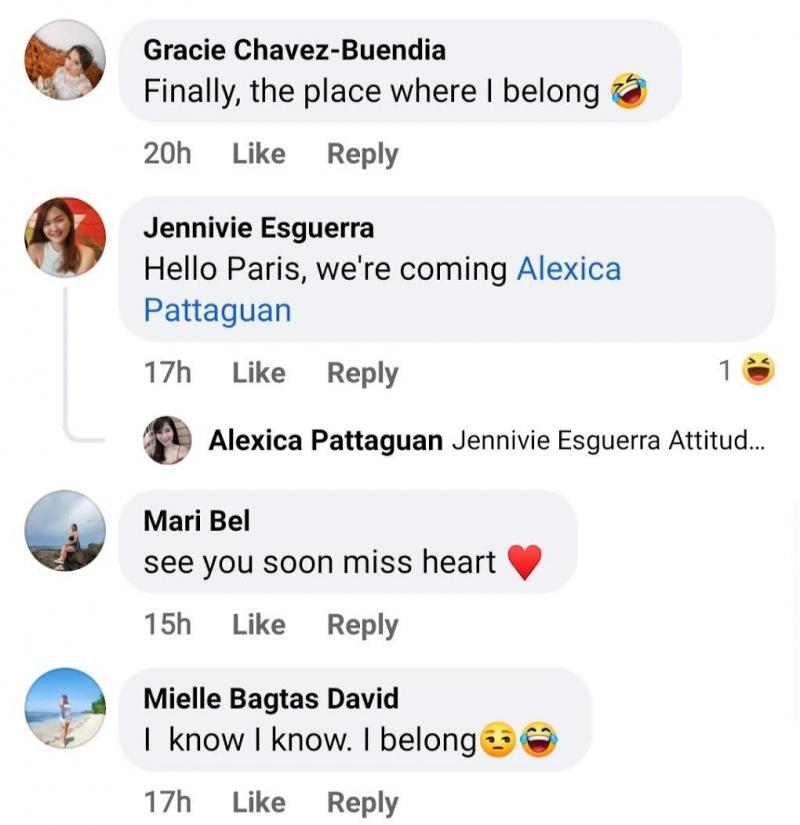Open the tagged Alexica Pattaguan profile link
This screenshot has width=800, height=825.
pos(568,269)
